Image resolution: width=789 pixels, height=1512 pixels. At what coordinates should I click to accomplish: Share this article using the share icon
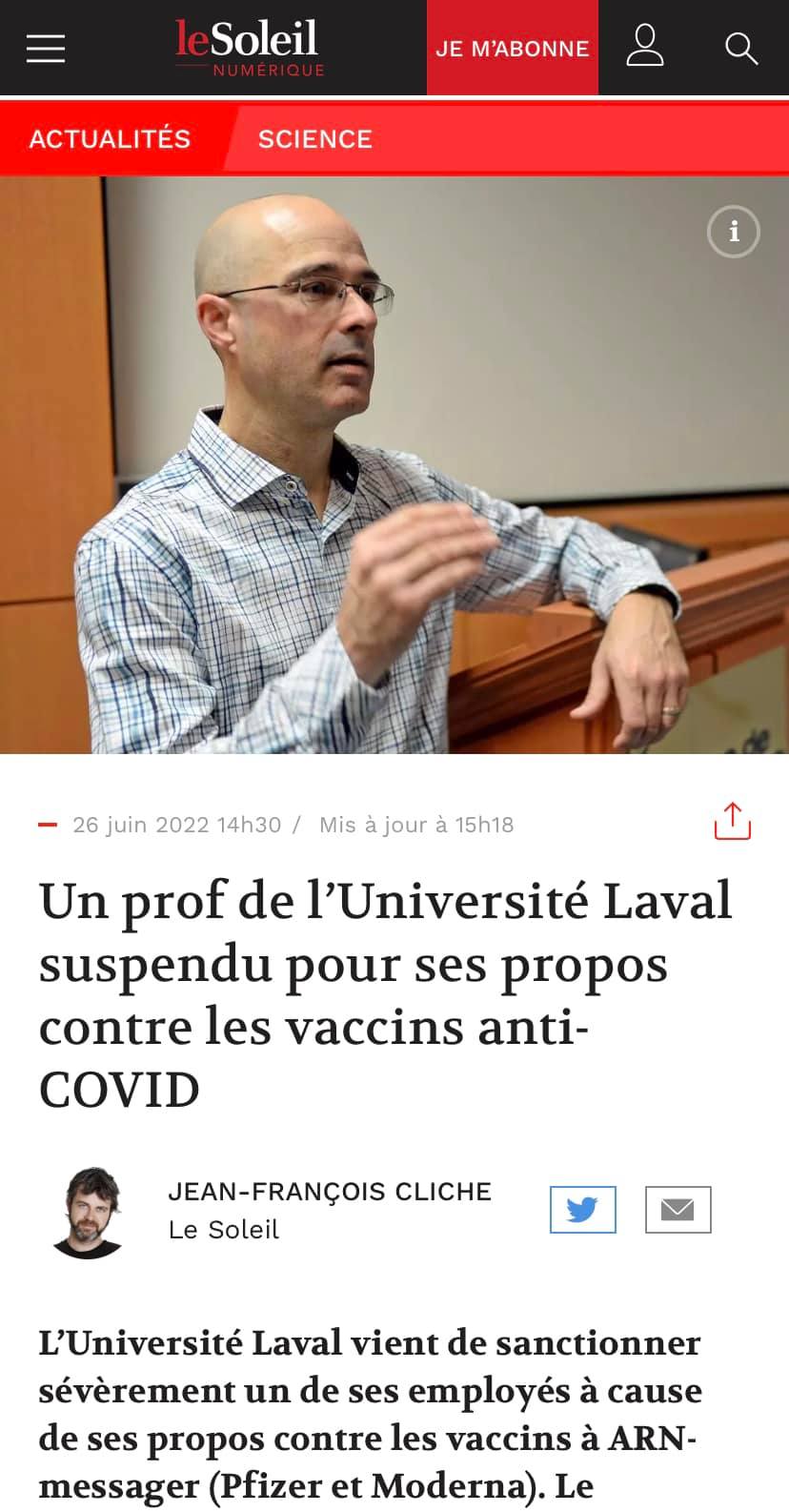tap(732, 822)
